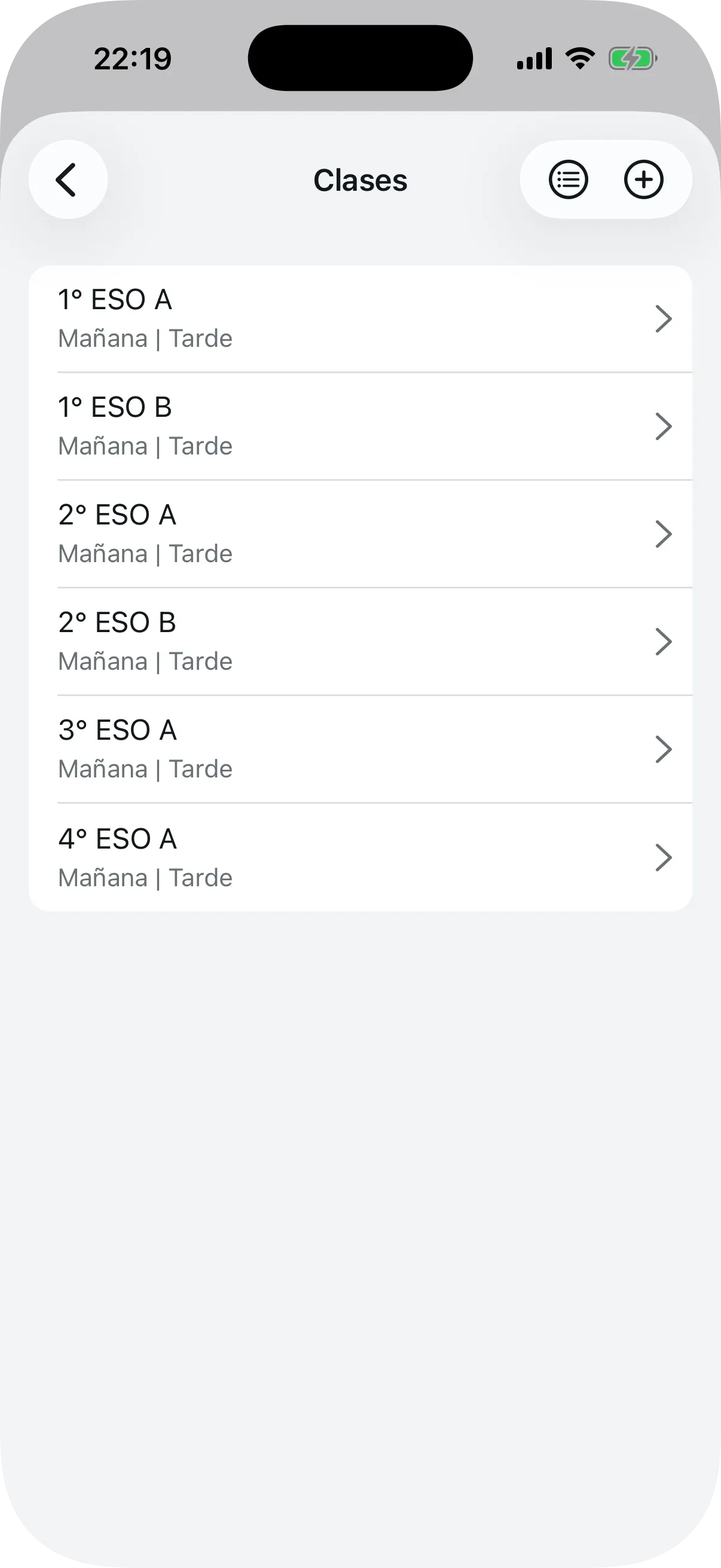The height and width of the screenshot is (1568, 721).
Task: Open the Clases header menu area
Action: click(606, 179)
